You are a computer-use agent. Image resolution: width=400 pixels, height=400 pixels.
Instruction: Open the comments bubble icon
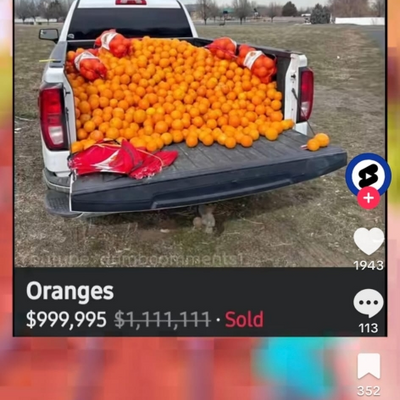pyautogui.click(x=369, y=303)
